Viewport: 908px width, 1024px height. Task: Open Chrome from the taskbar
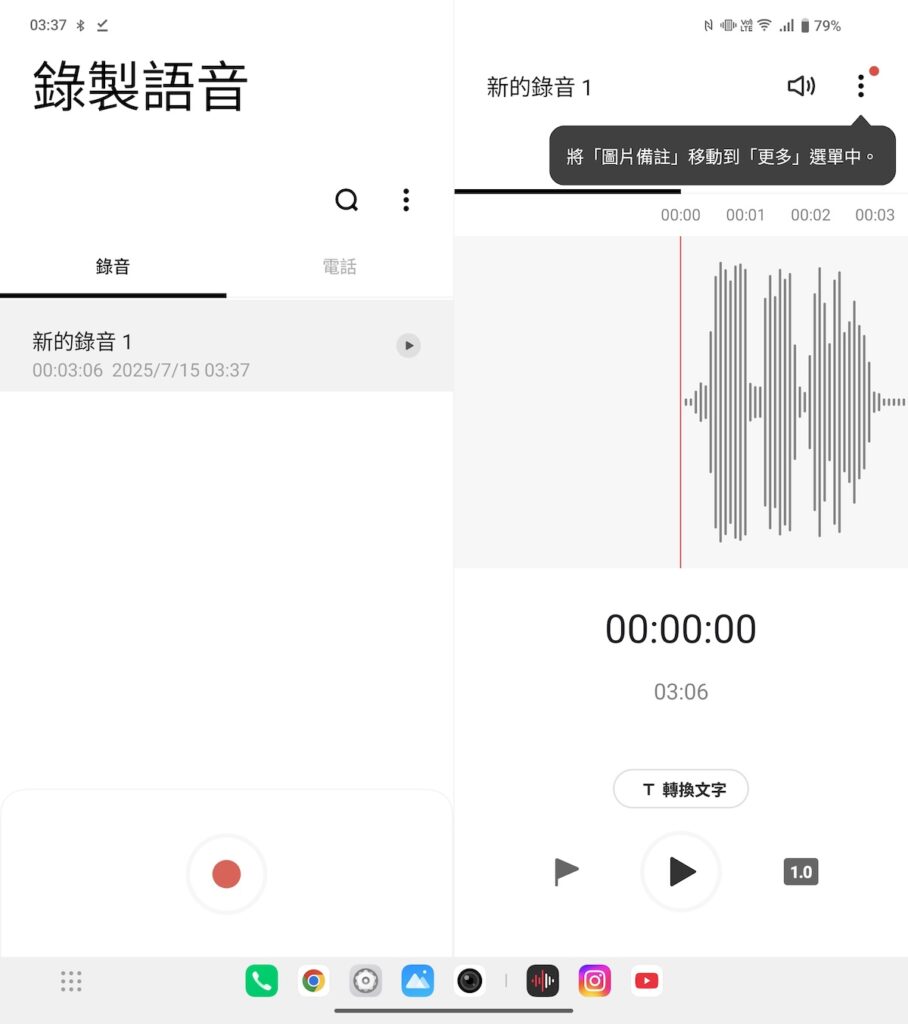(314, 981)
